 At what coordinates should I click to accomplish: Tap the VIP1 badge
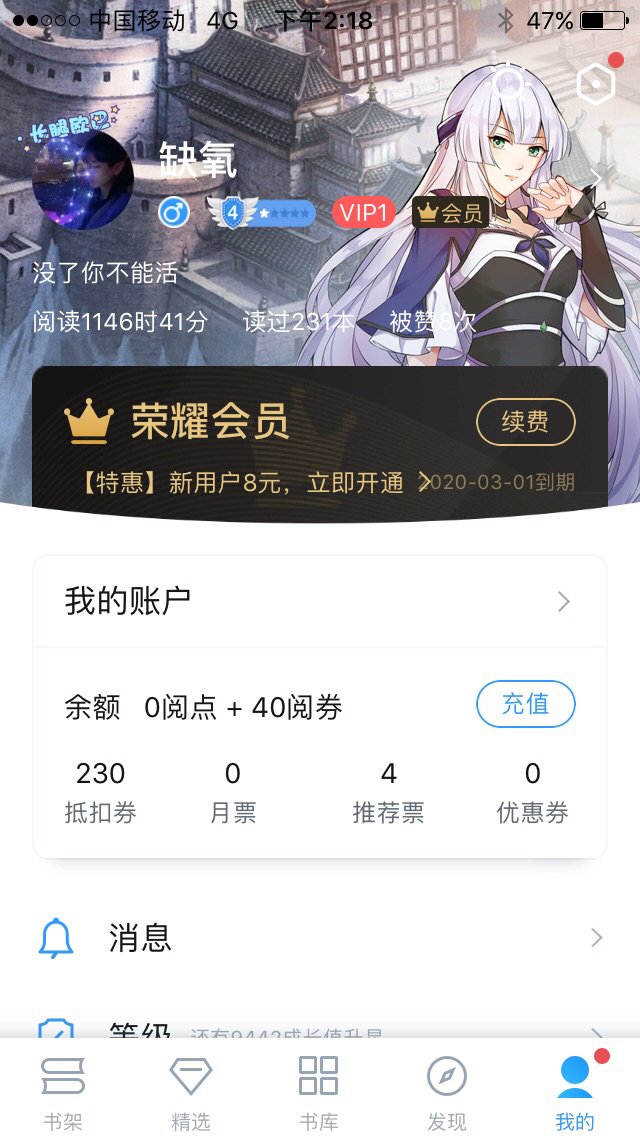364,212
